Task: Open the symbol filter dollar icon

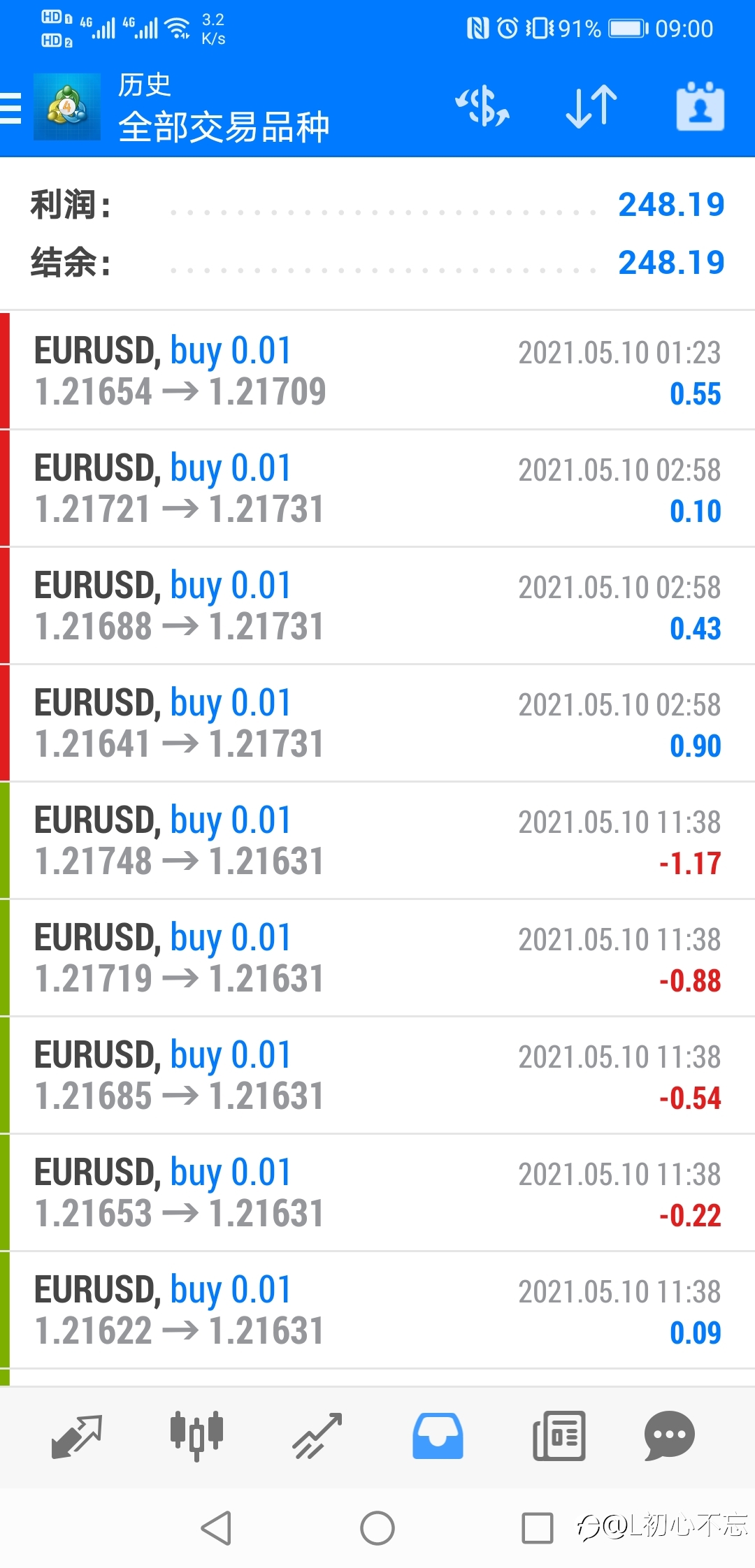Action: 482,107
